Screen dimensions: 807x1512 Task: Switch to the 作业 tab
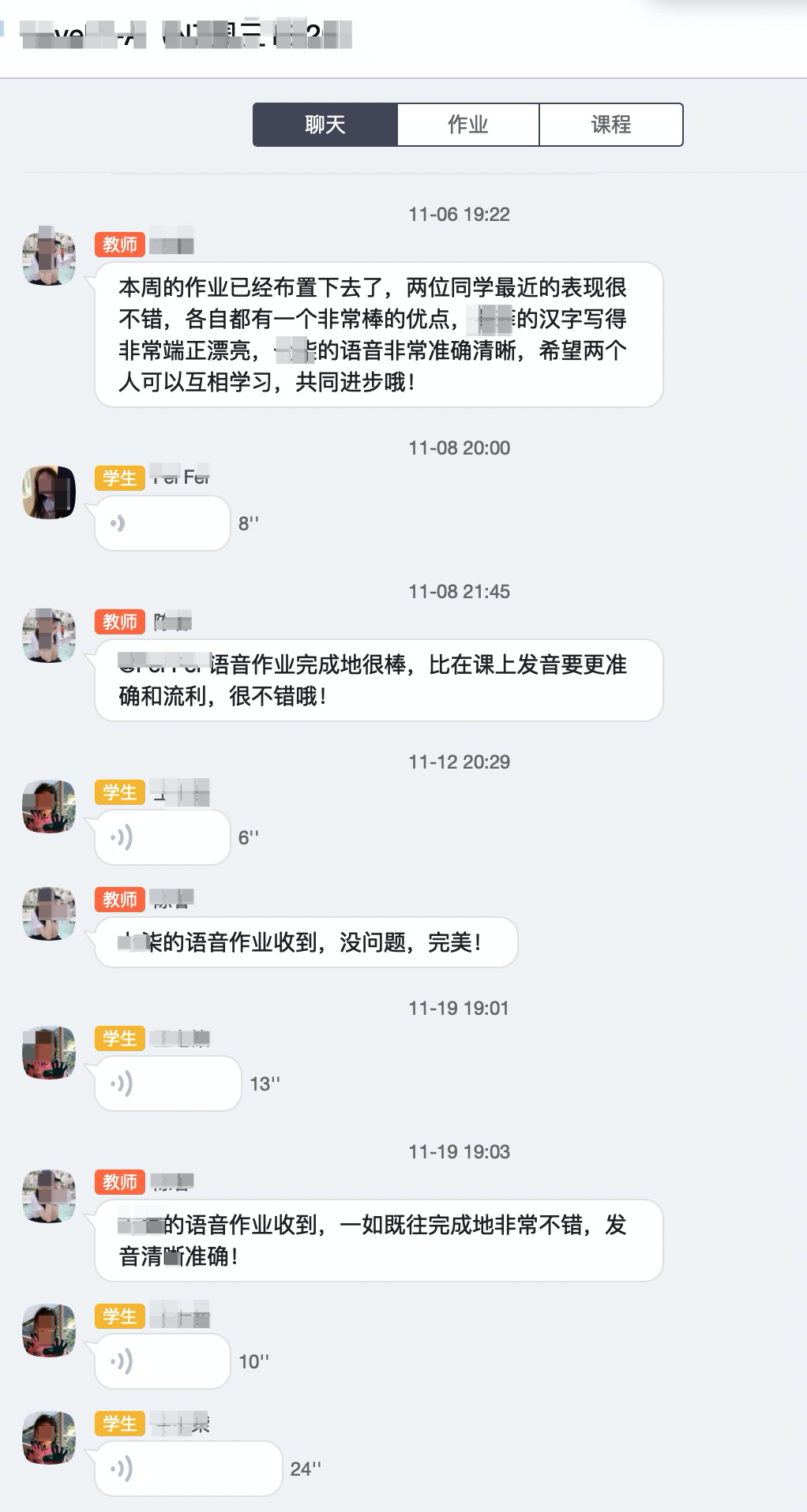[x=467, y=125]
